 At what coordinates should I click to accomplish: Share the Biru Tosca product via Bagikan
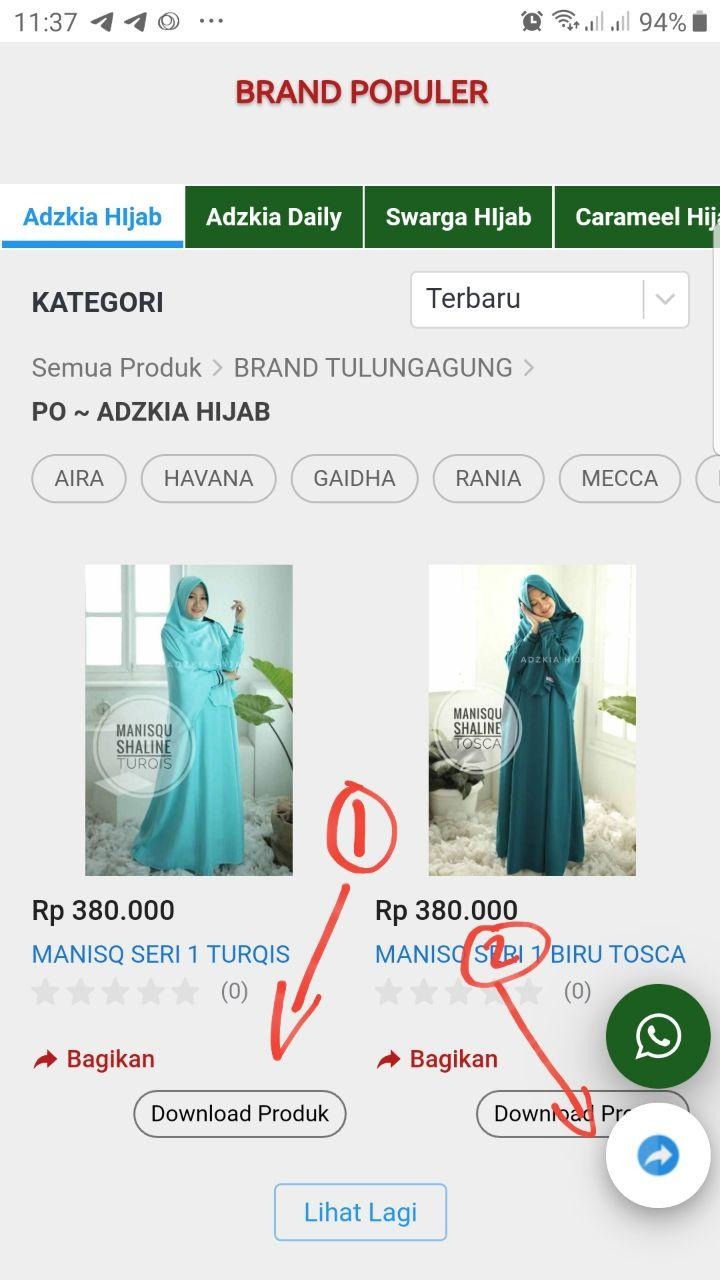437,1059
